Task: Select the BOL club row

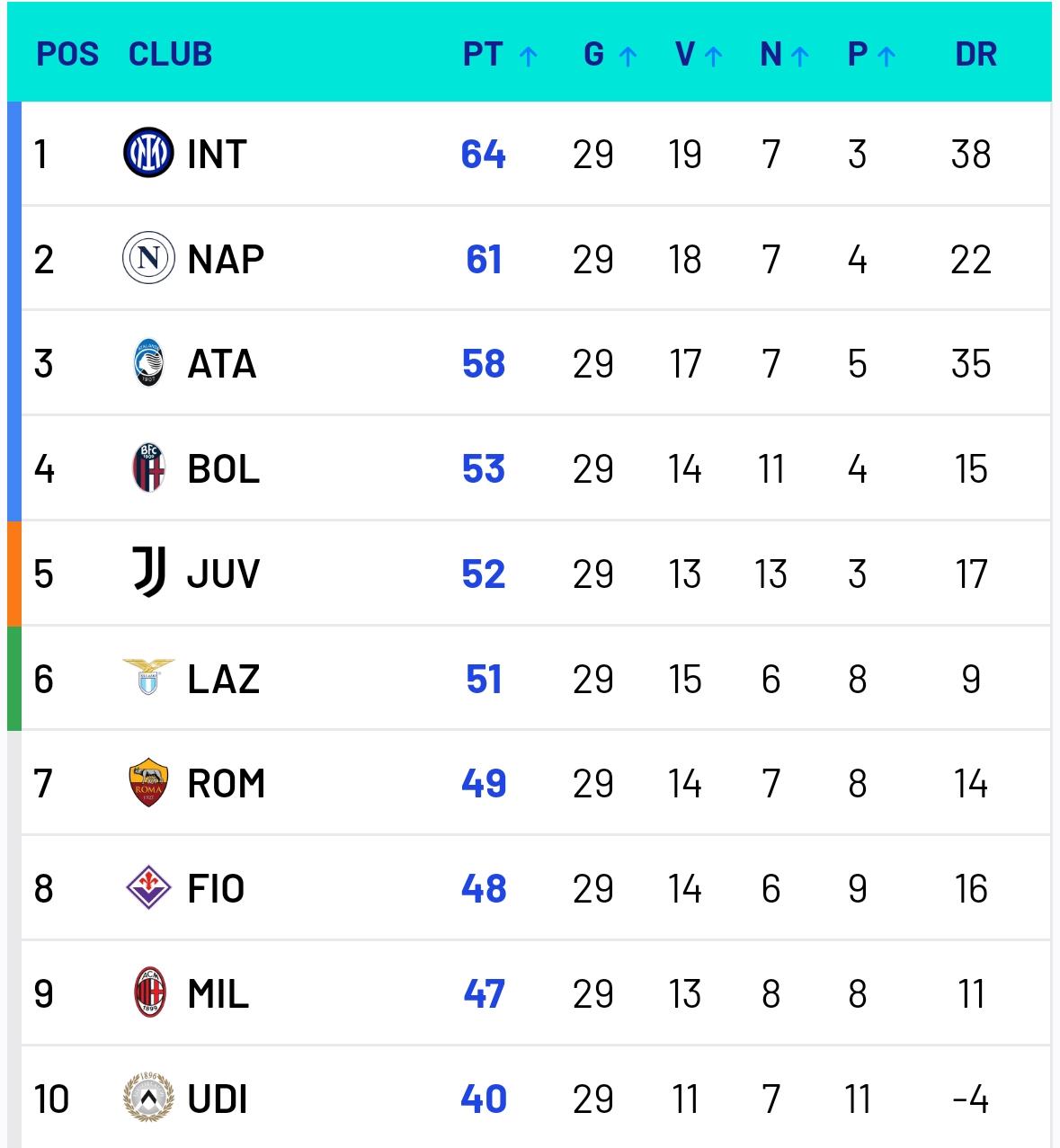Action: (223, 469)
